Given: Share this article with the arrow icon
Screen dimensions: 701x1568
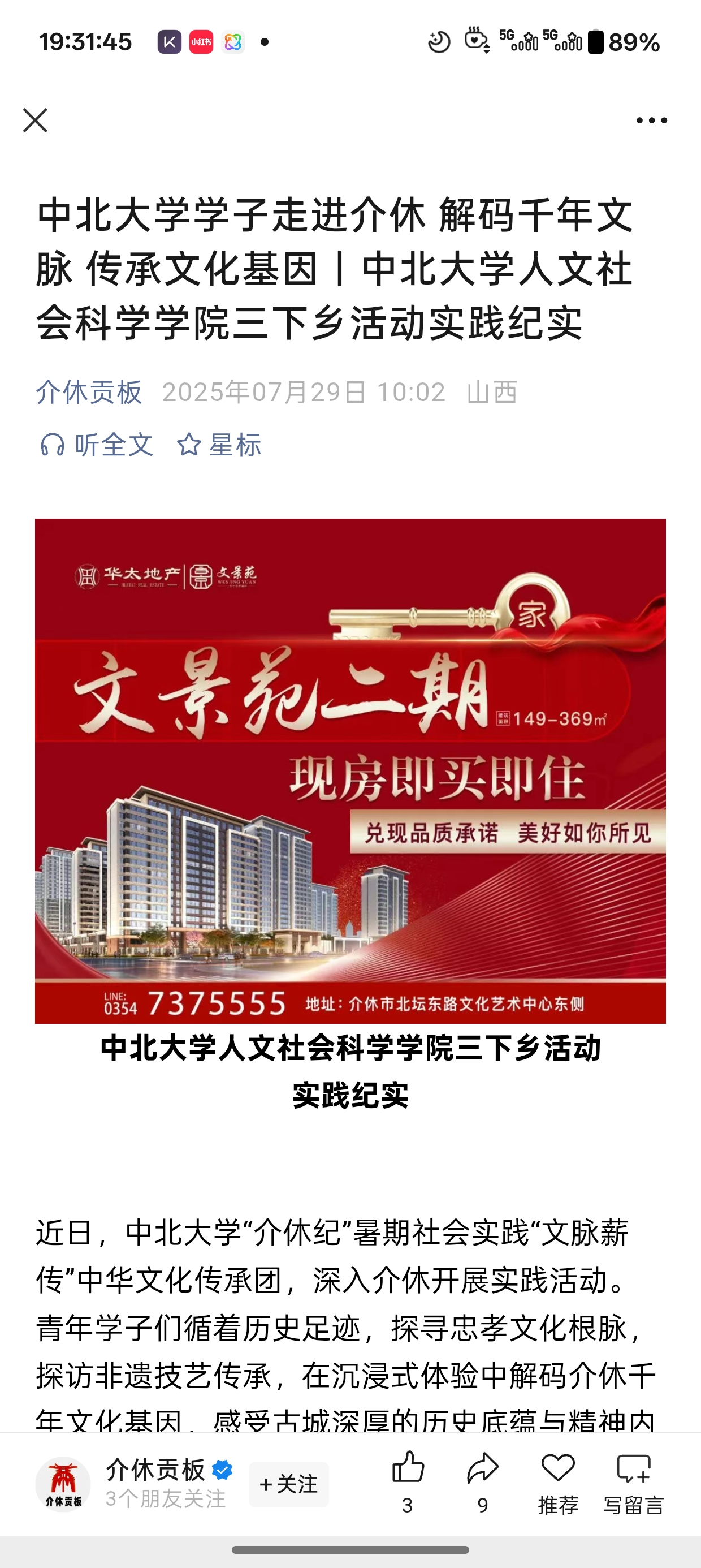Looking at the screenshot, I should point(483,1470).
